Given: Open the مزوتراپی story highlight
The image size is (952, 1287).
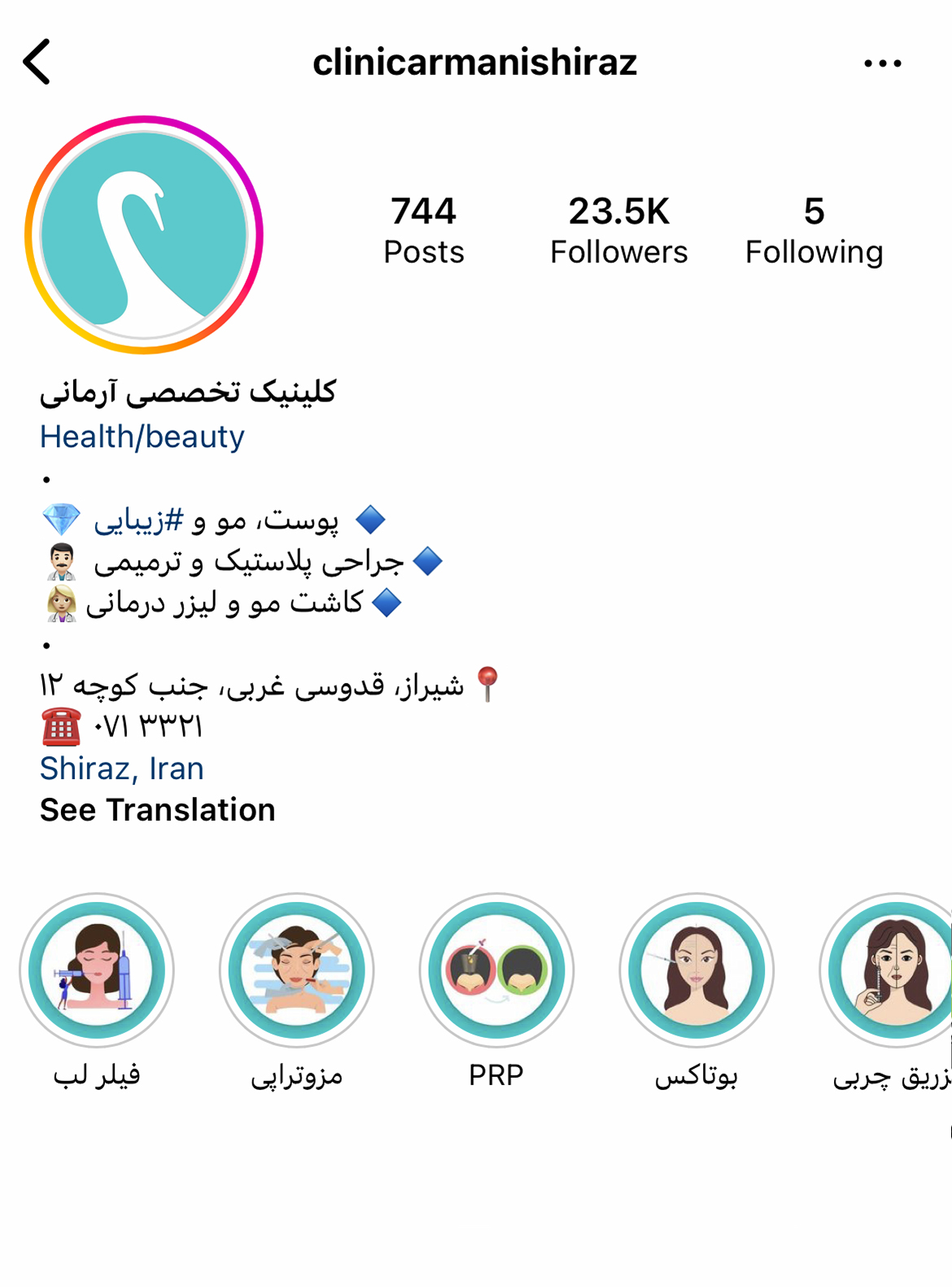Looking at the screenshot, I should coord(297,970).
